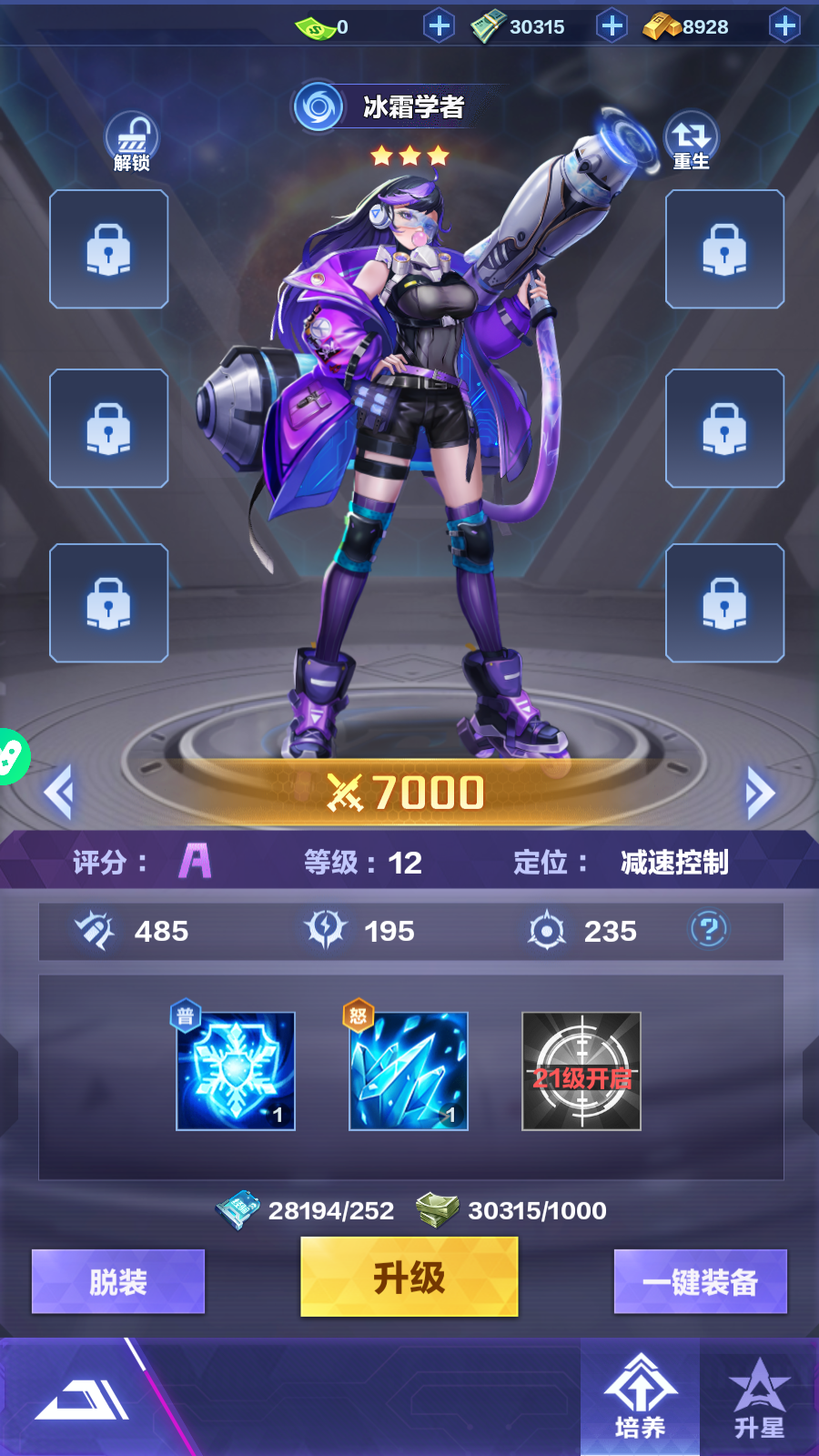Screen dimensions: 819x1456
Task: Switch to the 升星 tab
Action: click(x=759, y=1396)
